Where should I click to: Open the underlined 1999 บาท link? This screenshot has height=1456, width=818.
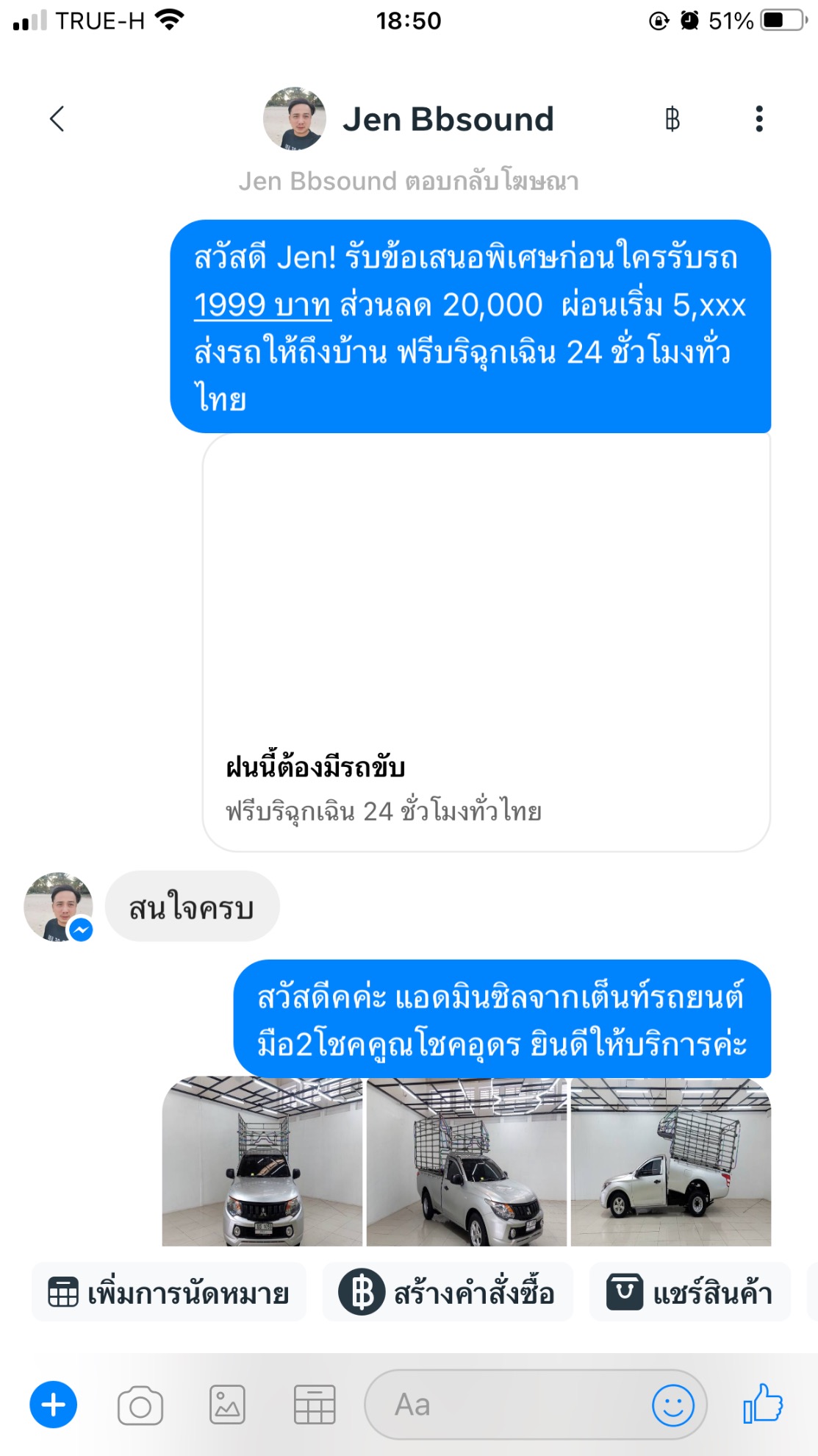[262, 305]
